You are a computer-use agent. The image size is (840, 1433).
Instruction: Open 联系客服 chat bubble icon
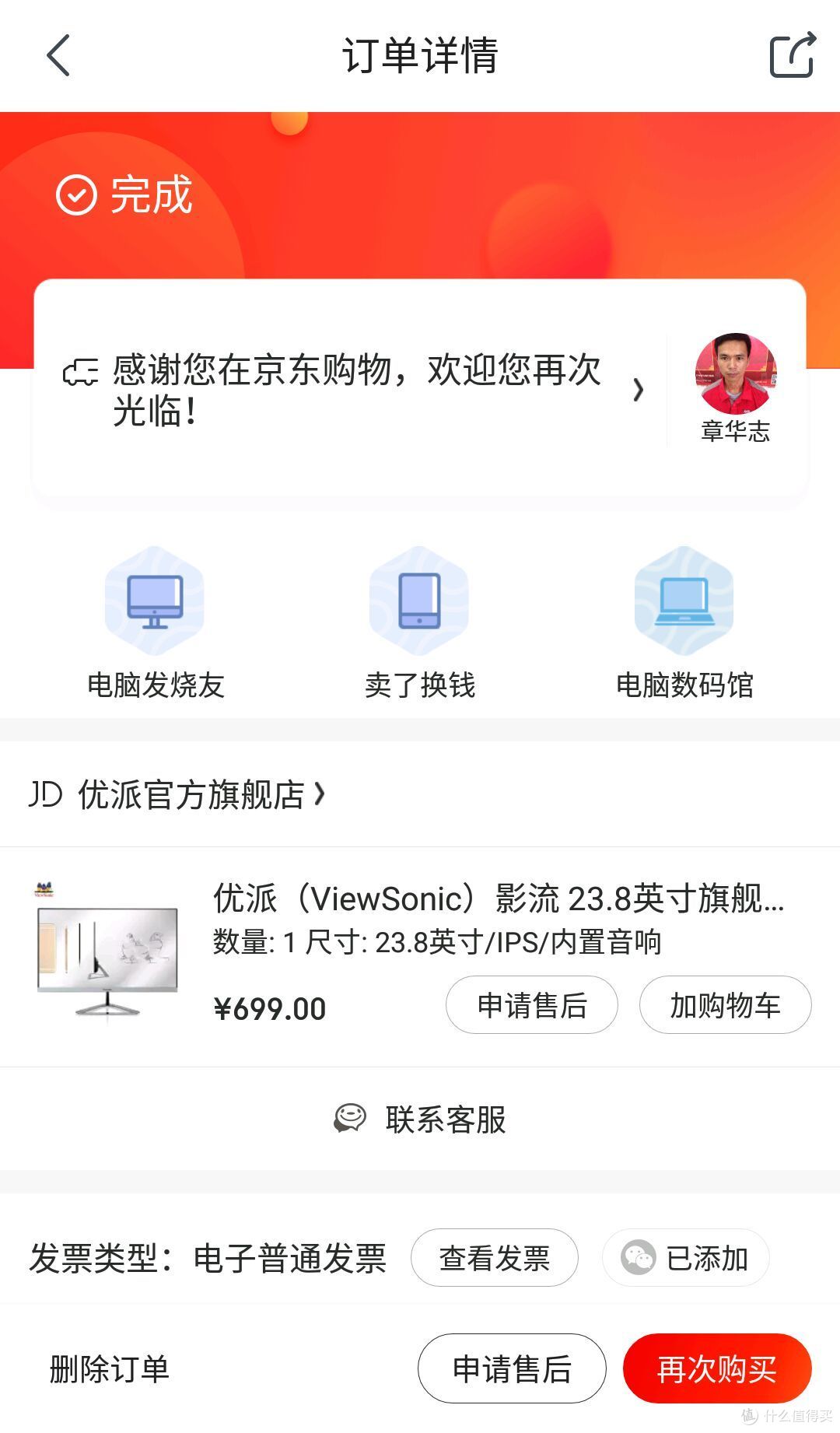[x=352, y=1119]
